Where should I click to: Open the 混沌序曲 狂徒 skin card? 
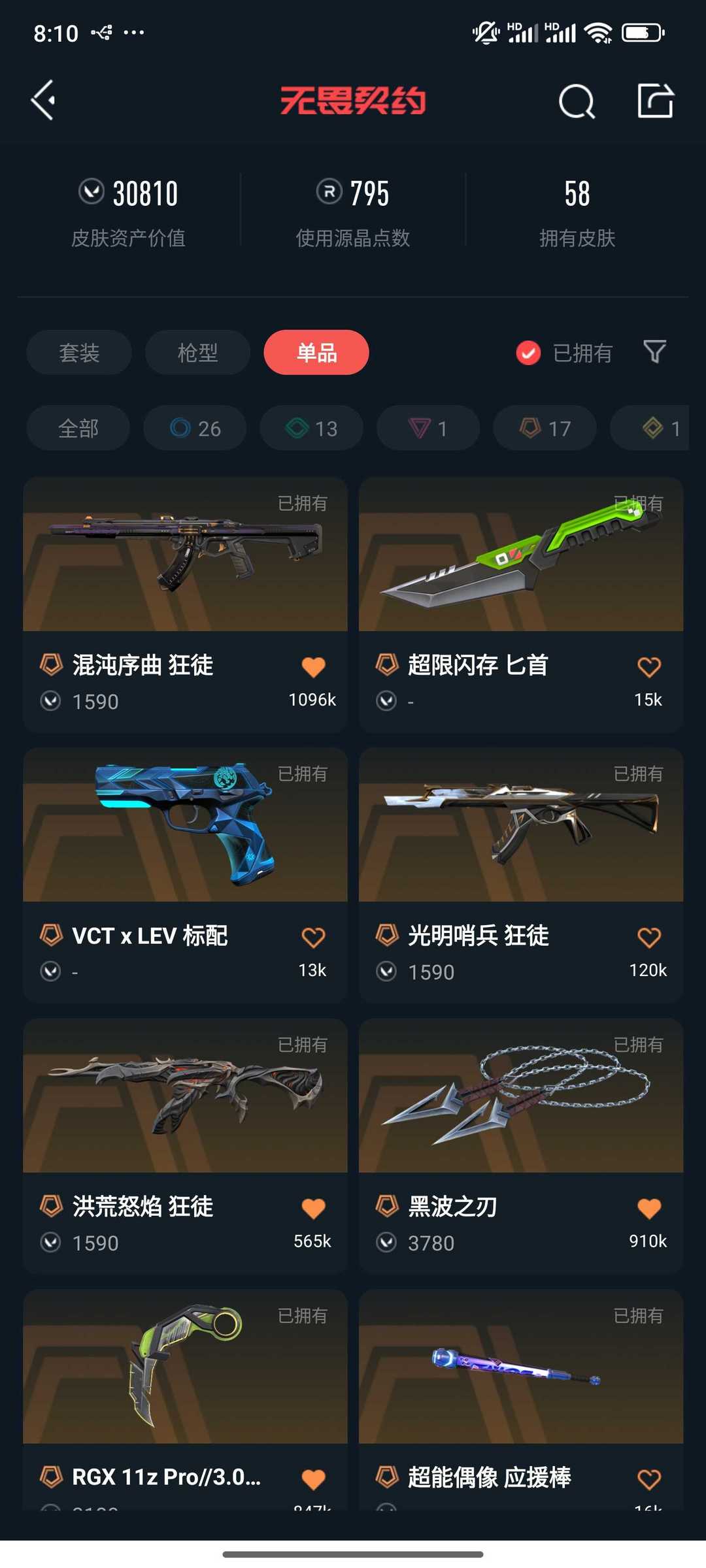tap(185, 604)
